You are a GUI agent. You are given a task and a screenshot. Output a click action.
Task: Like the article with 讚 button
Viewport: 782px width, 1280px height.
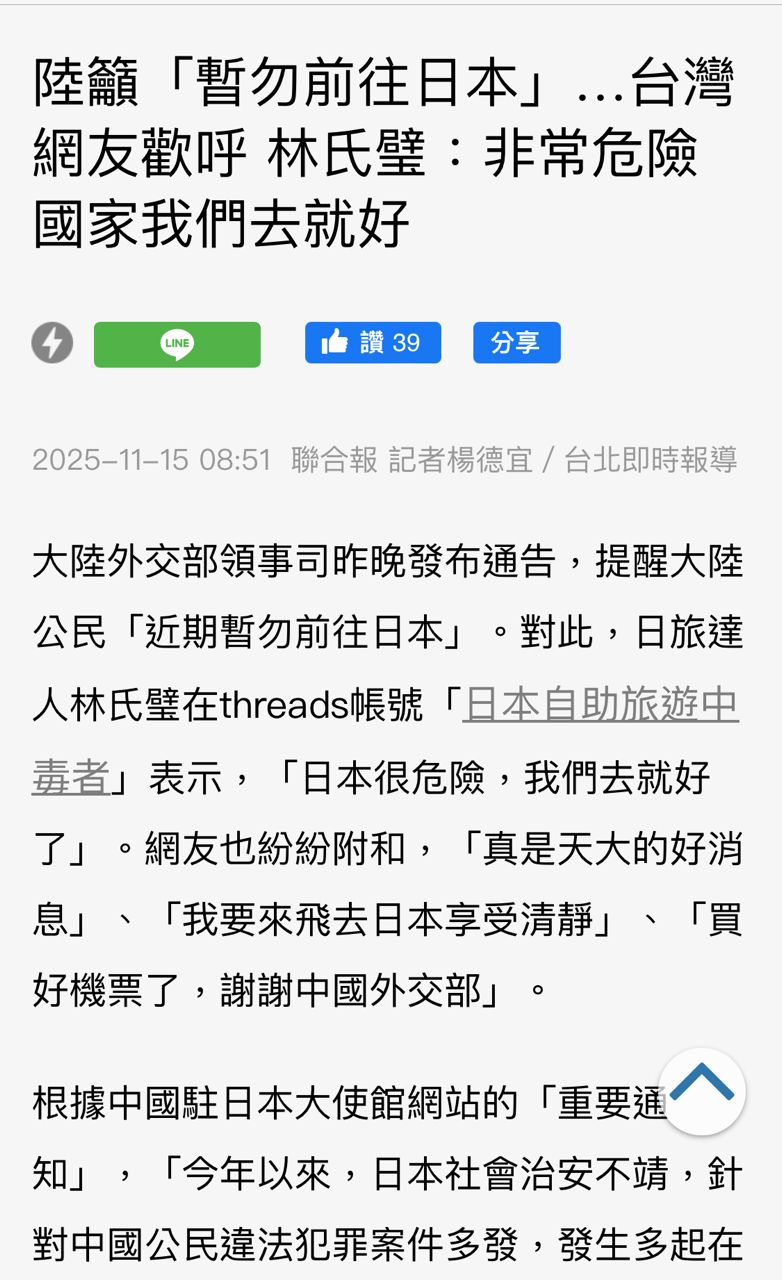[x=372, y=343]
